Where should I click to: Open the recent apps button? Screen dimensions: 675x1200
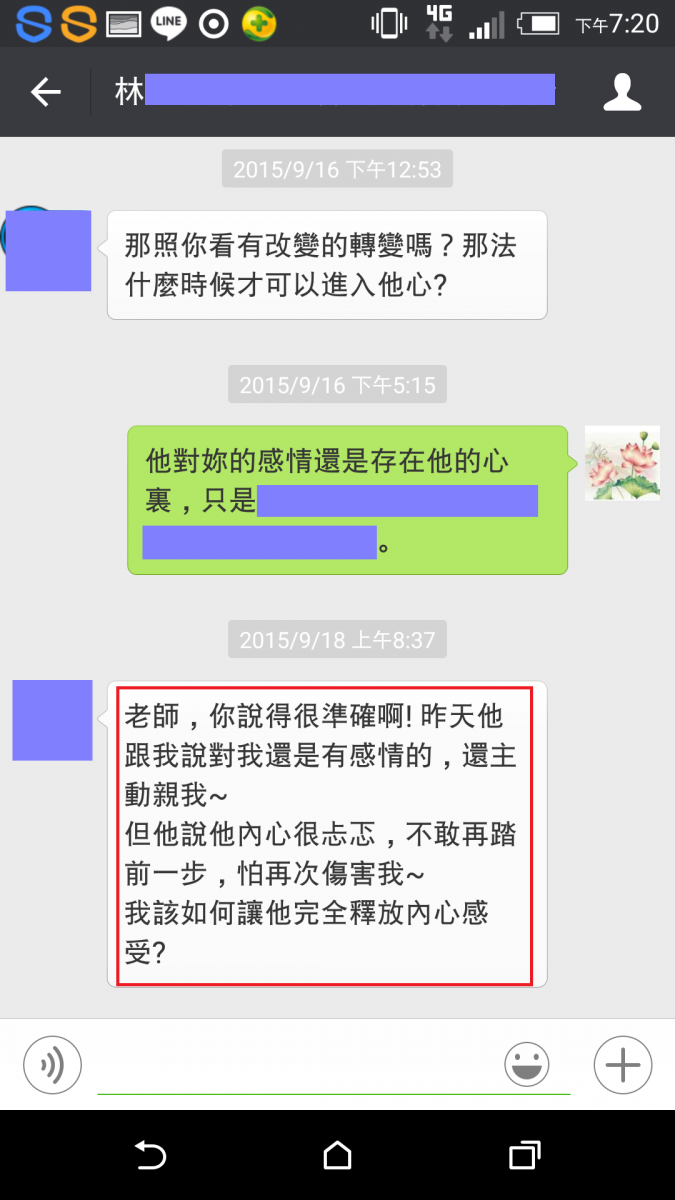pyautogui.click(x=524, y=1155)
